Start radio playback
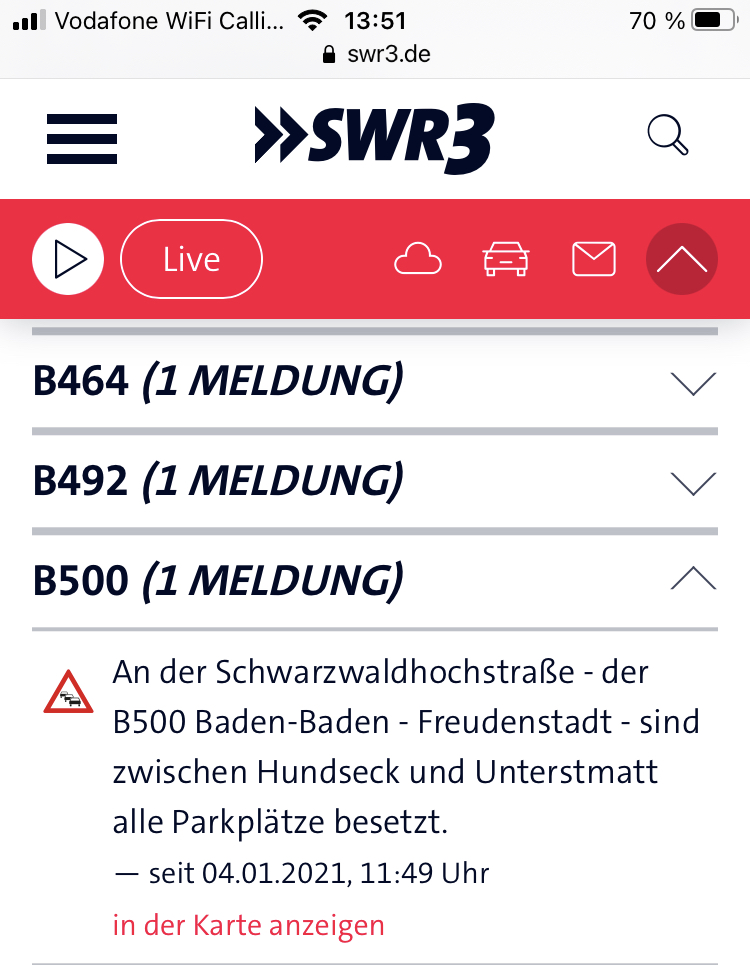750x965 pixels. (68, 259)
